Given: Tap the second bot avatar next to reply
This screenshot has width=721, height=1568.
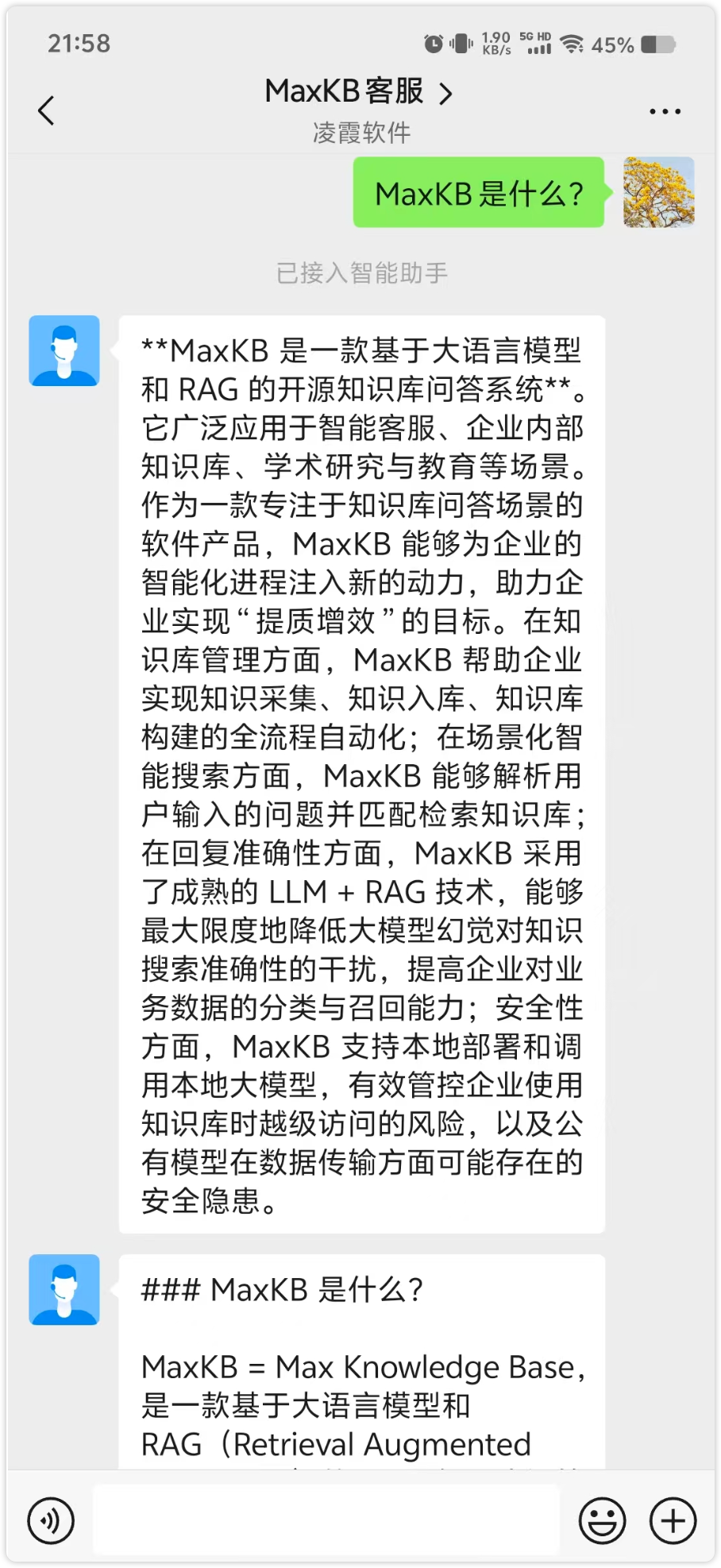Looking at the screenshot, I should 64,1290.
